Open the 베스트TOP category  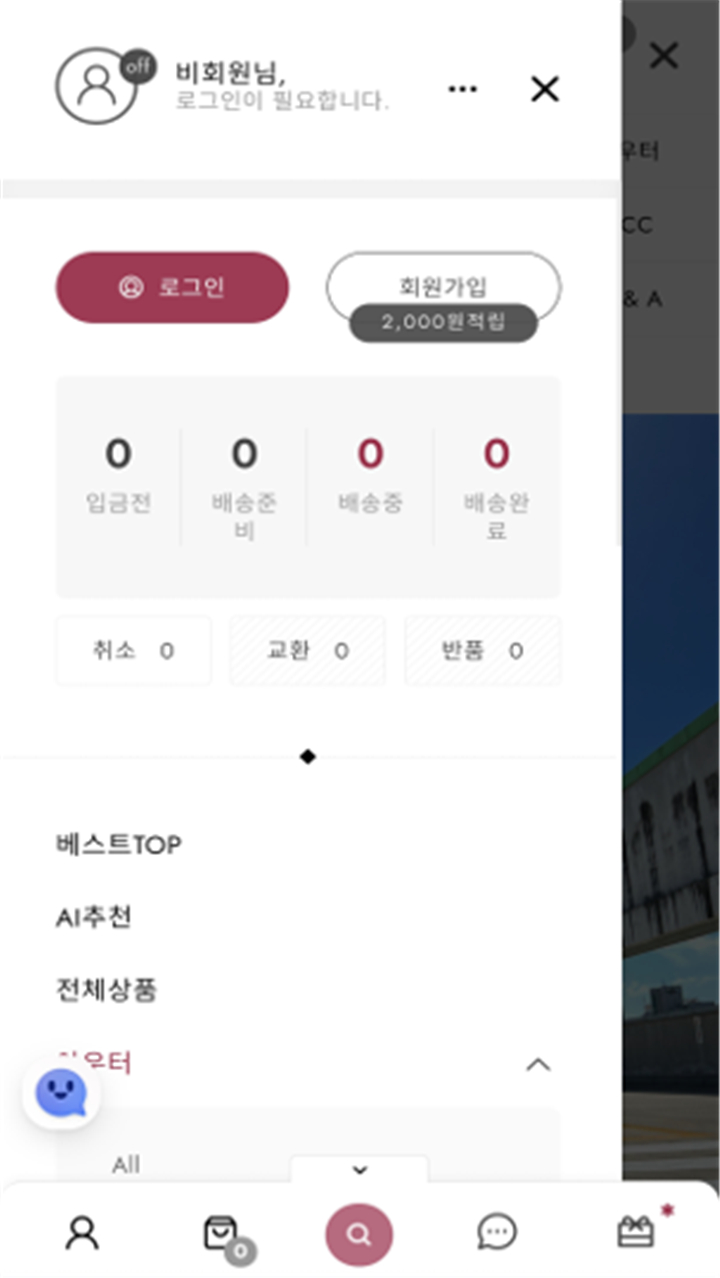pos(119,845)
